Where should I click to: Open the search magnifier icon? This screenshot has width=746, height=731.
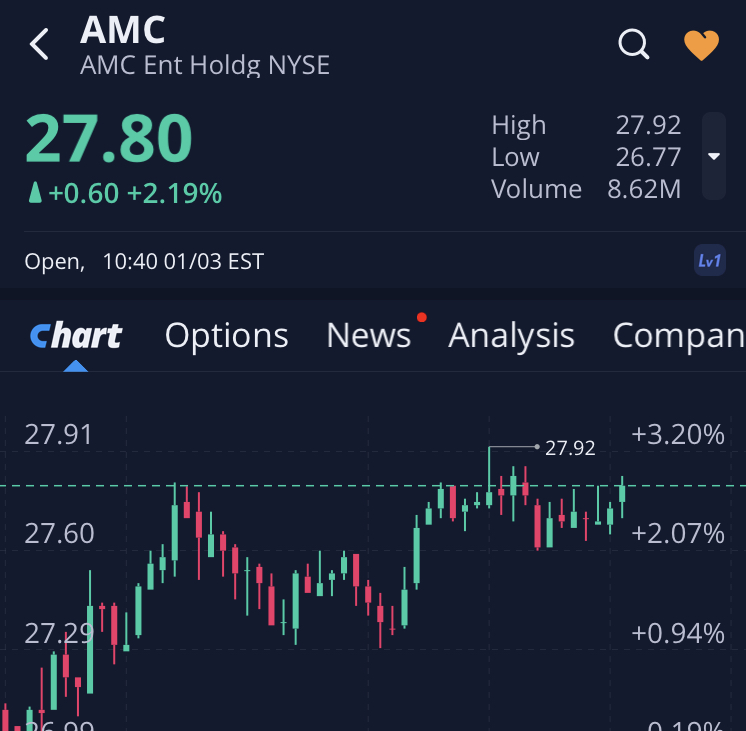[x=634, y=45]
